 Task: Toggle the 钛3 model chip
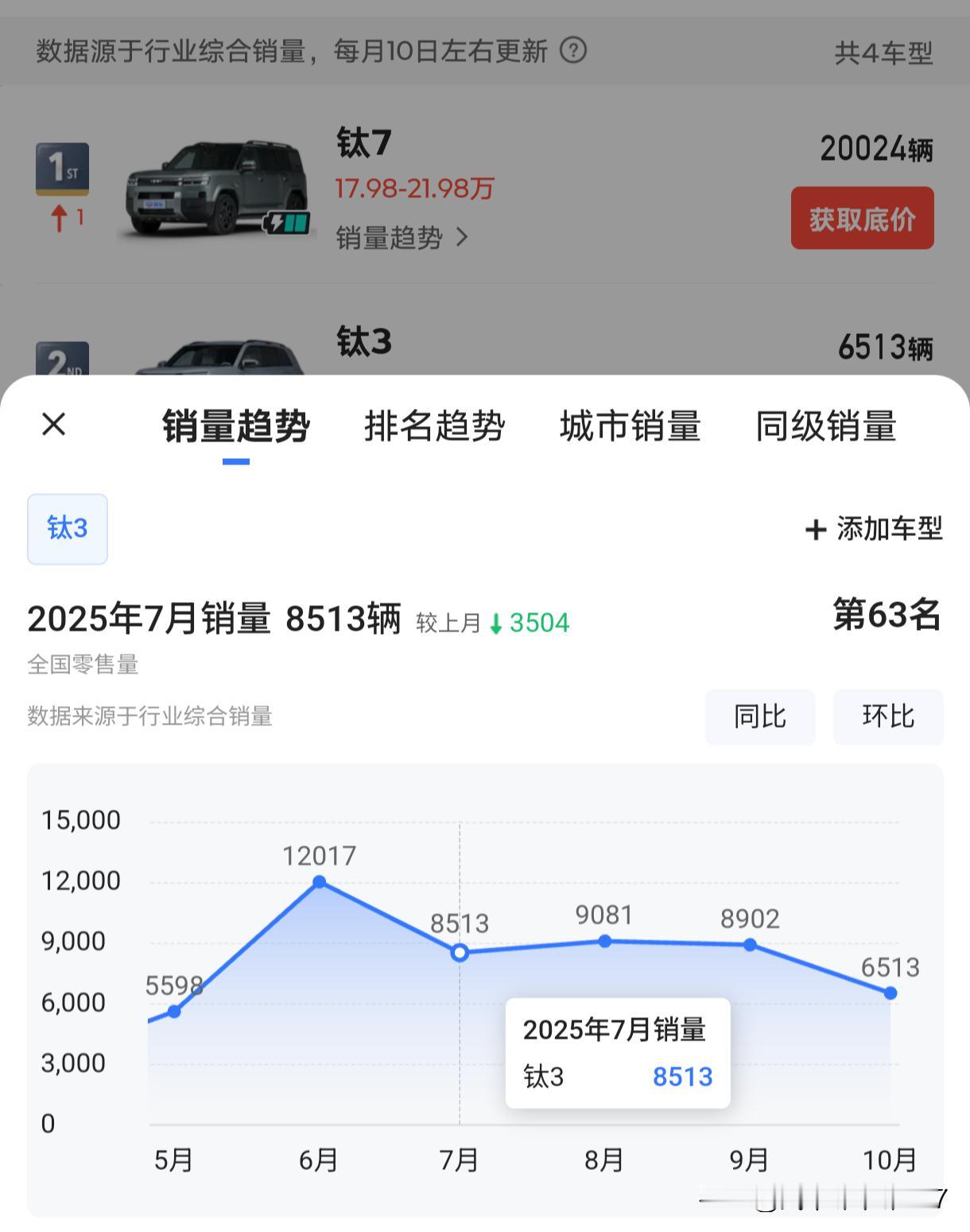click(x=67, y=529)
